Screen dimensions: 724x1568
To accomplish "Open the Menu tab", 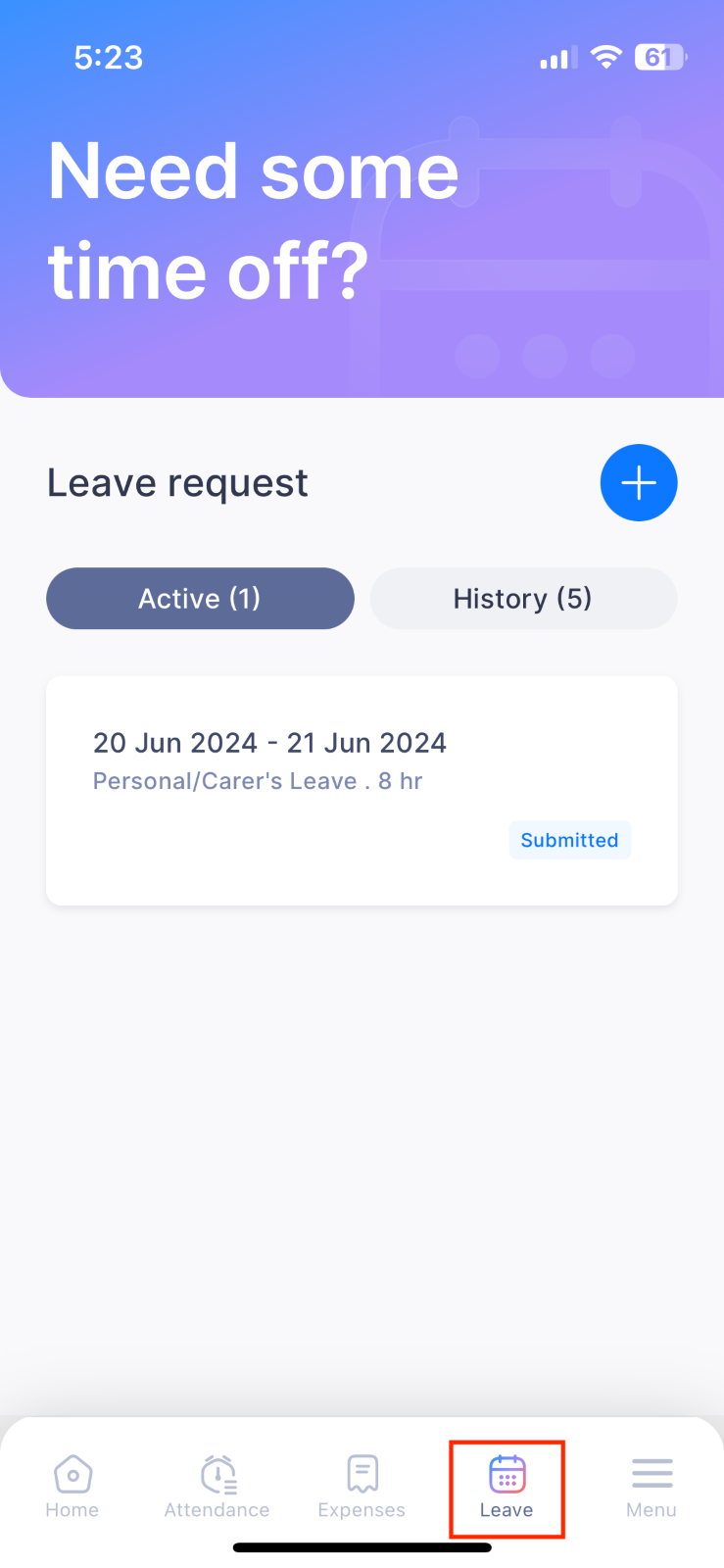I will pyautogui.click(x=652, y=1487).
